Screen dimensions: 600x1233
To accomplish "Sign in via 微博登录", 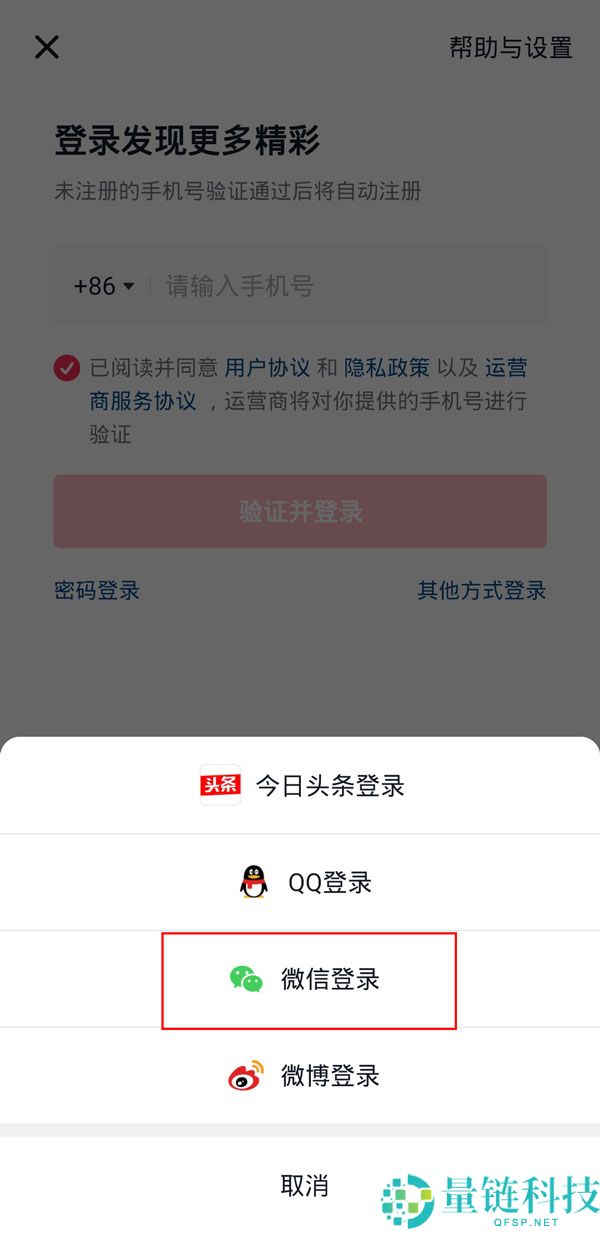I will 300,1076.
